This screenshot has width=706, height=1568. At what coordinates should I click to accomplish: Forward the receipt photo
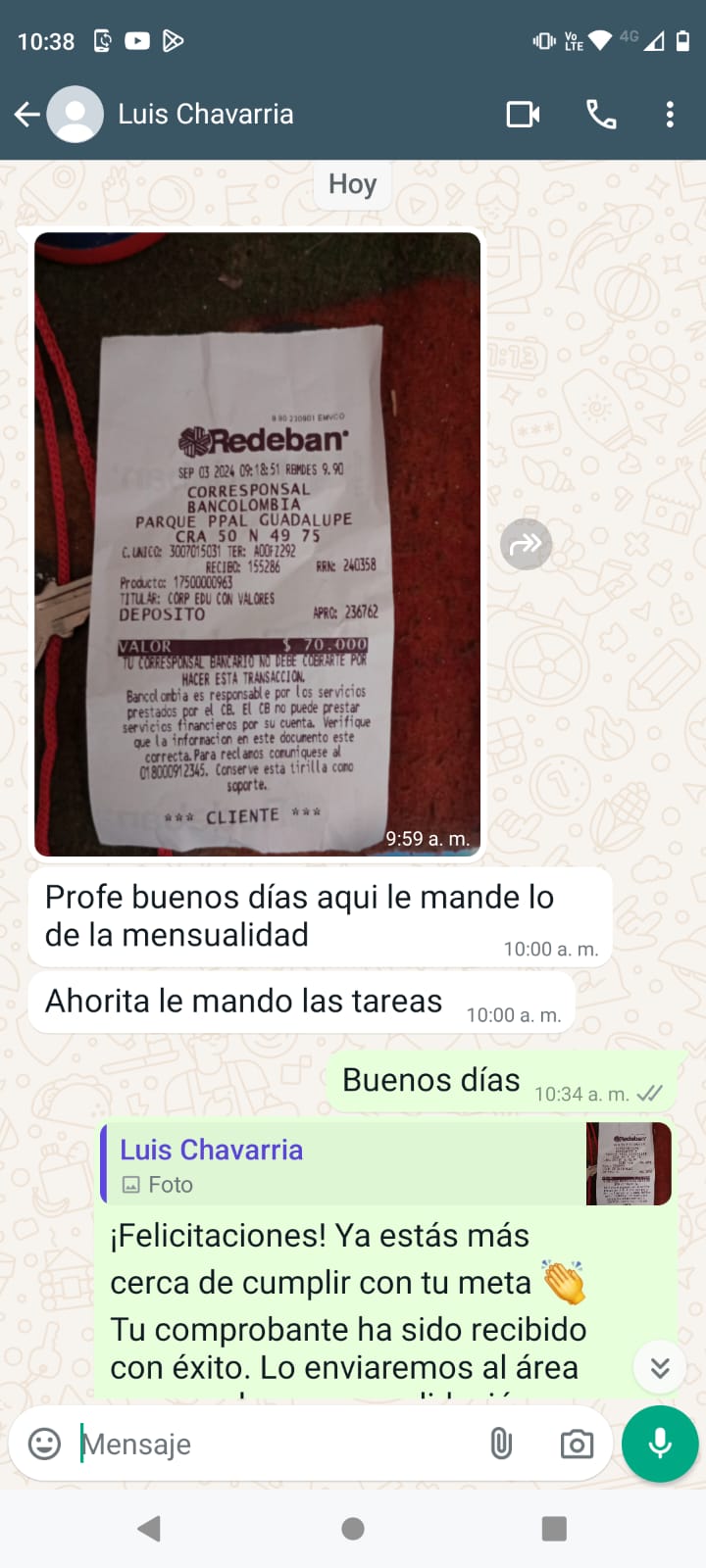click(527, 544)
